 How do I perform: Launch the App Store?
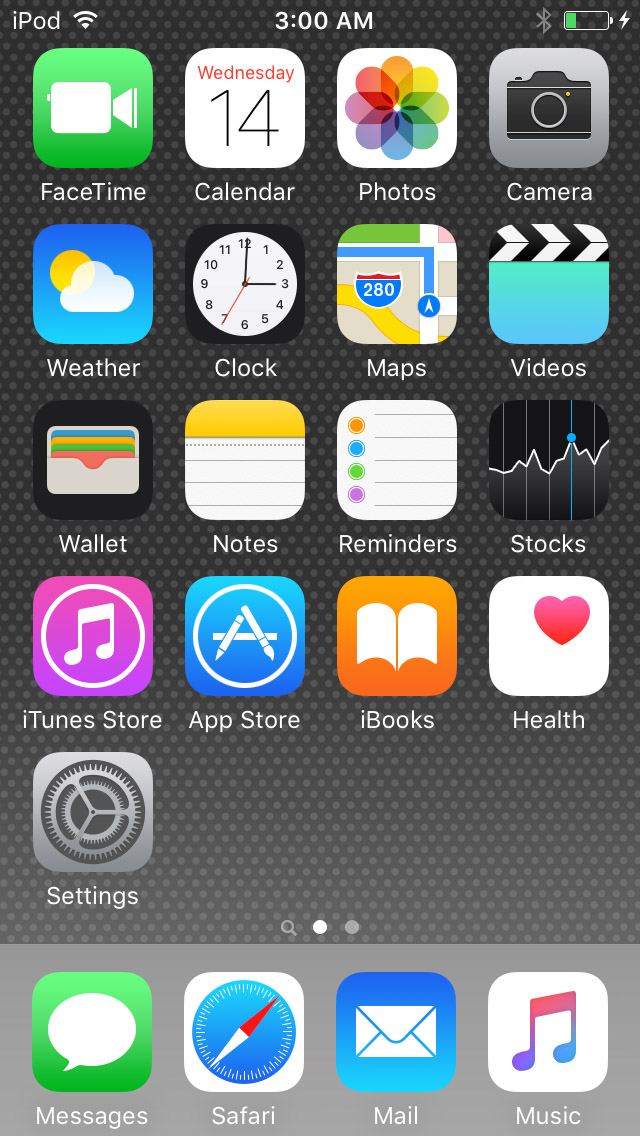245,636
